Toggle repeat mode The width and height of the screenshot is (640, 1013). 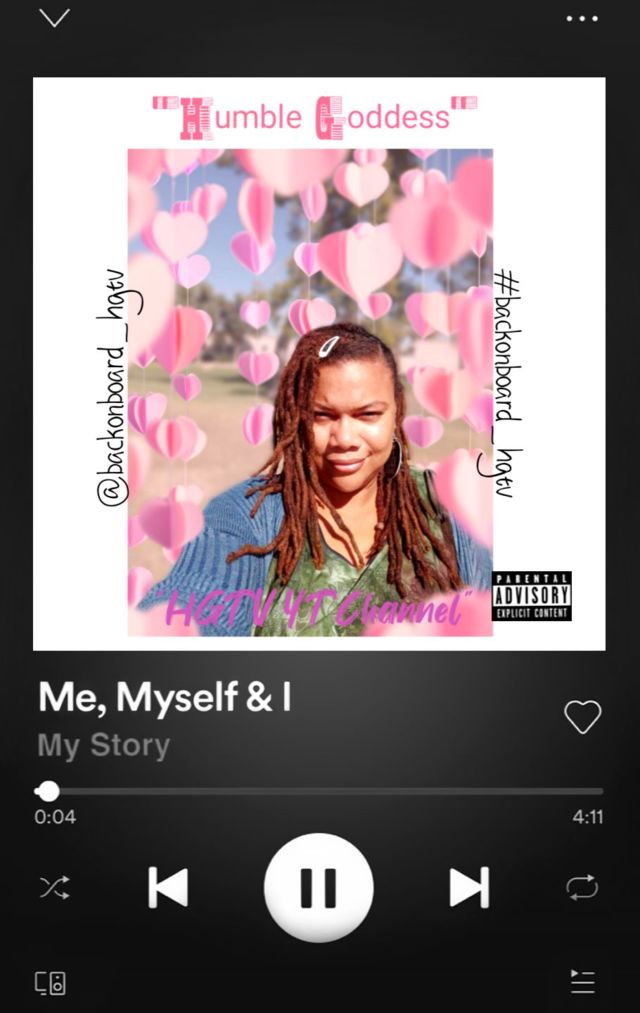pos(582,887)
